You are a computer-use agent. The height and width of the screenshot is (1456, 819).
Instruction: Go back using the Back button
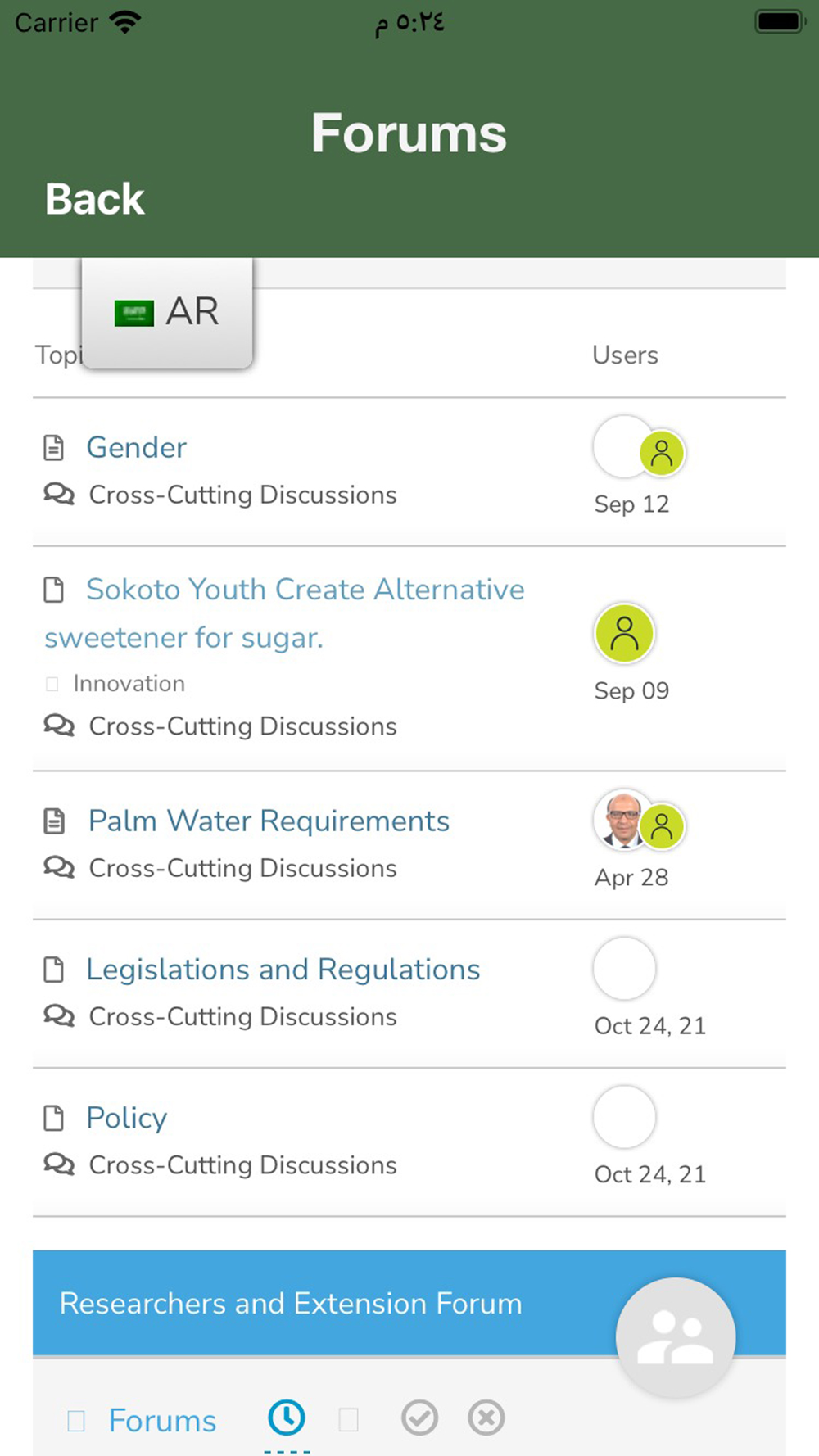click(95, 199)
